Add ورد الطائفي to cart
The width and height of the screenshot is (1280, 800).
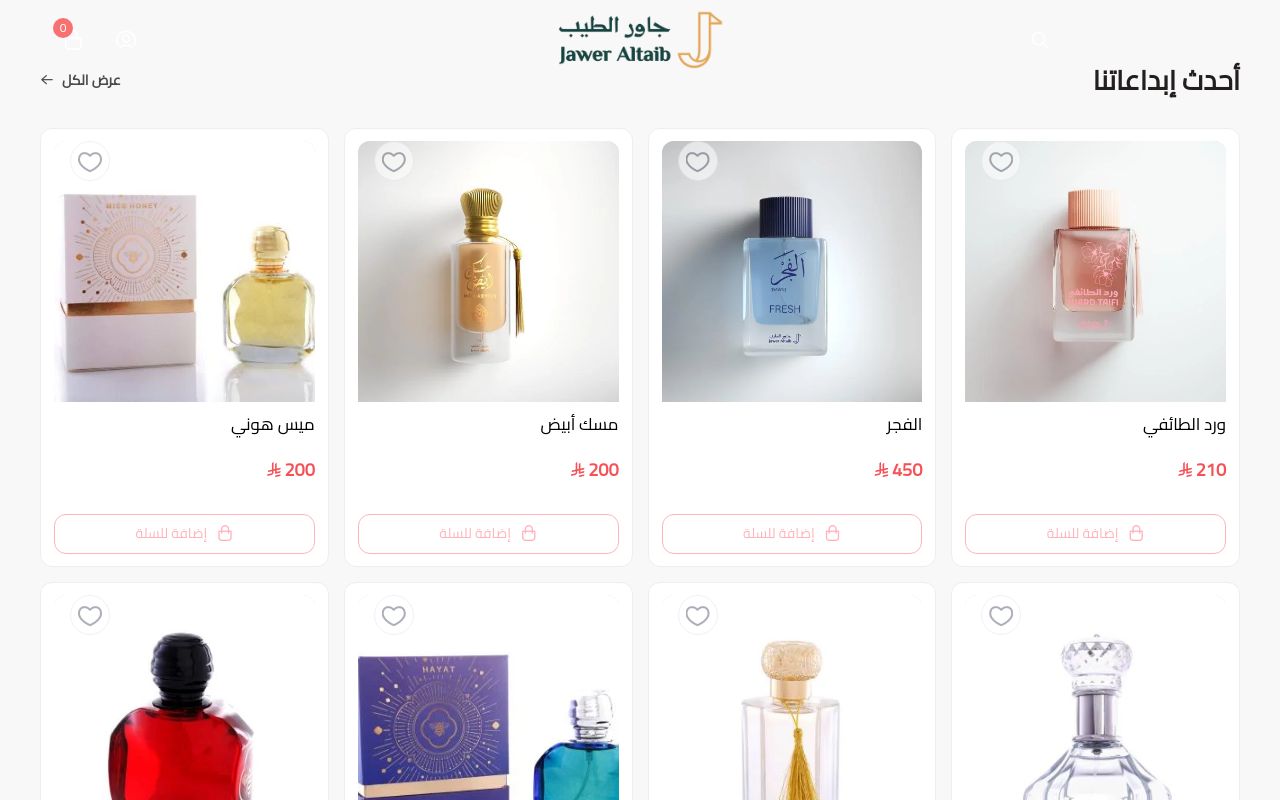(1095, 533)
